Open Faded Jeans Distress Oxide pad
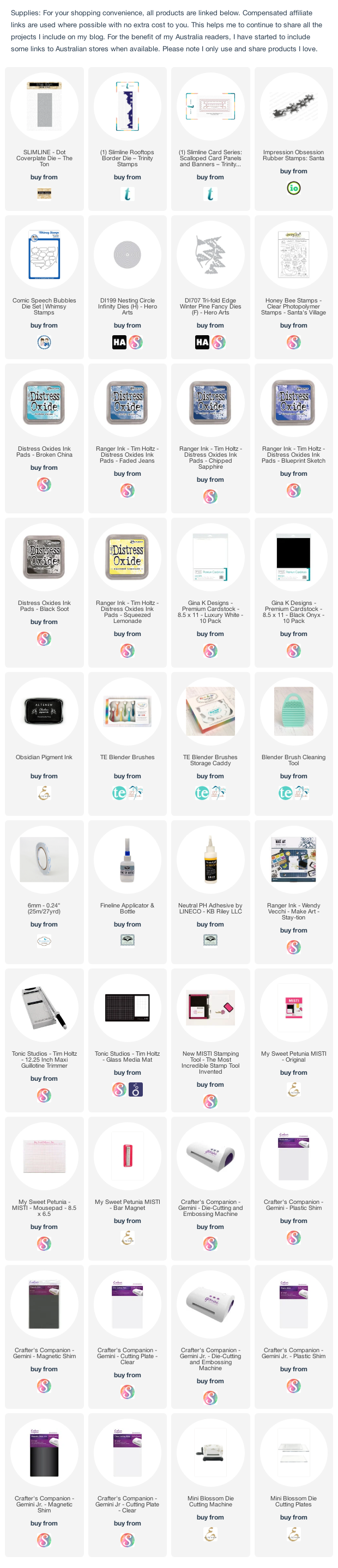Screen dimensions: 338x1568 pos(127,403)
